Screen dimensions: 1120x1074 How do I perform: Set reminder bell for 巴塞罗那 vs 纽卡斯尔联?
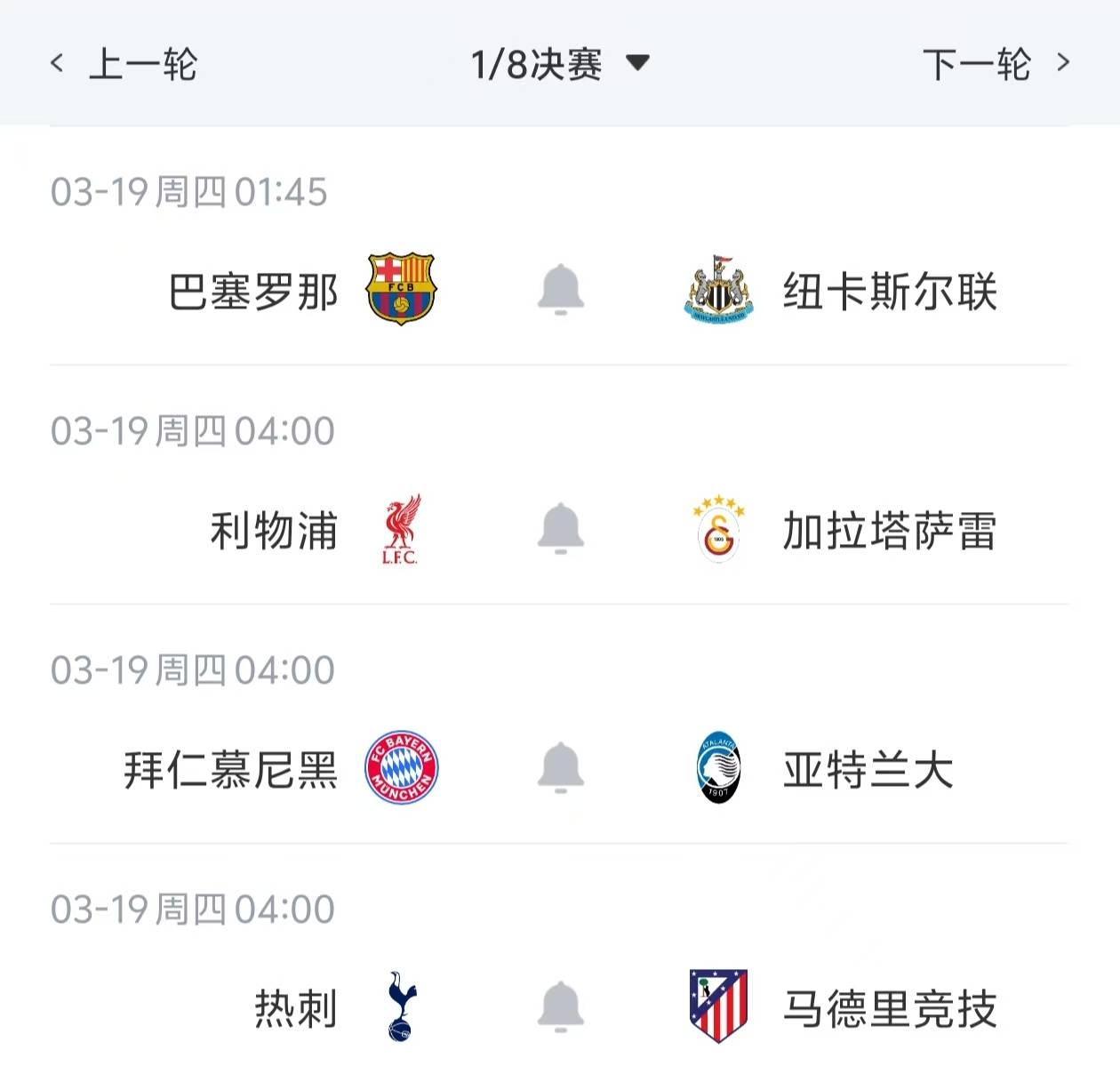click(561, 289)
